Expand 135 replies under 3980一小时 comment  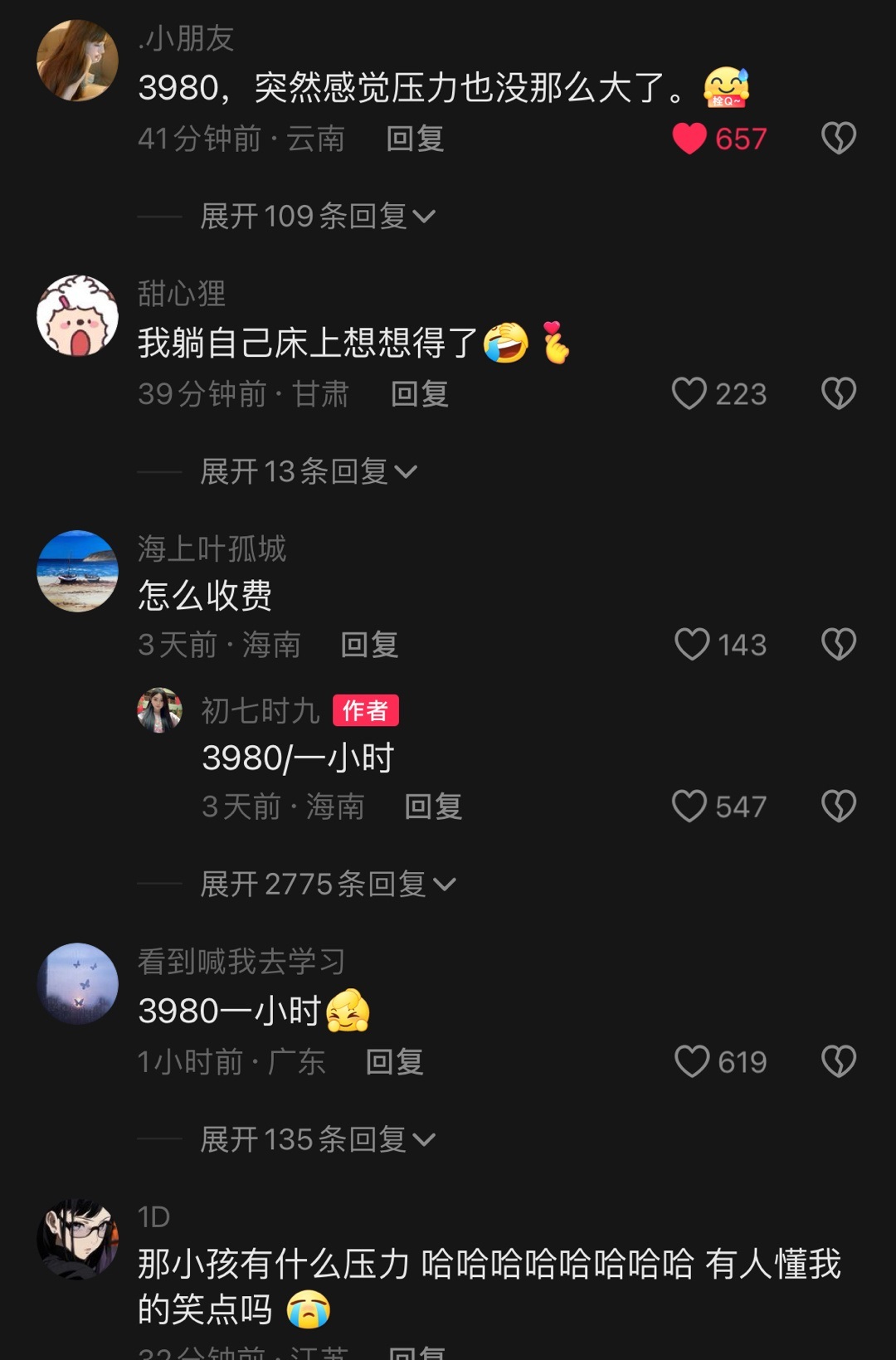pos(317,1139)
